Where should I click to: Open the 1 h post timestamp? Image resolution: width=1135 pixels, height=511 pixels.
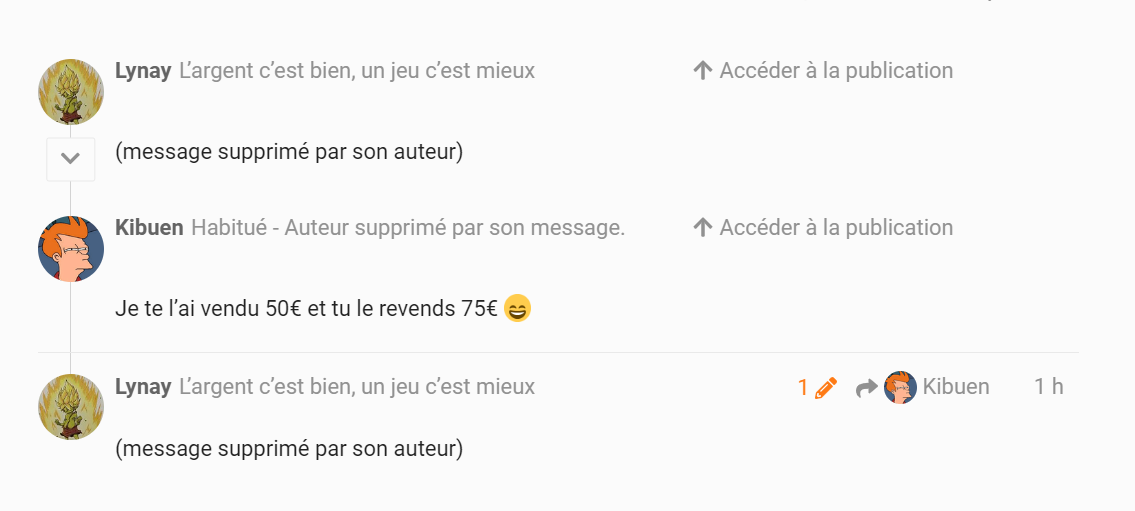coord(1048,387)
